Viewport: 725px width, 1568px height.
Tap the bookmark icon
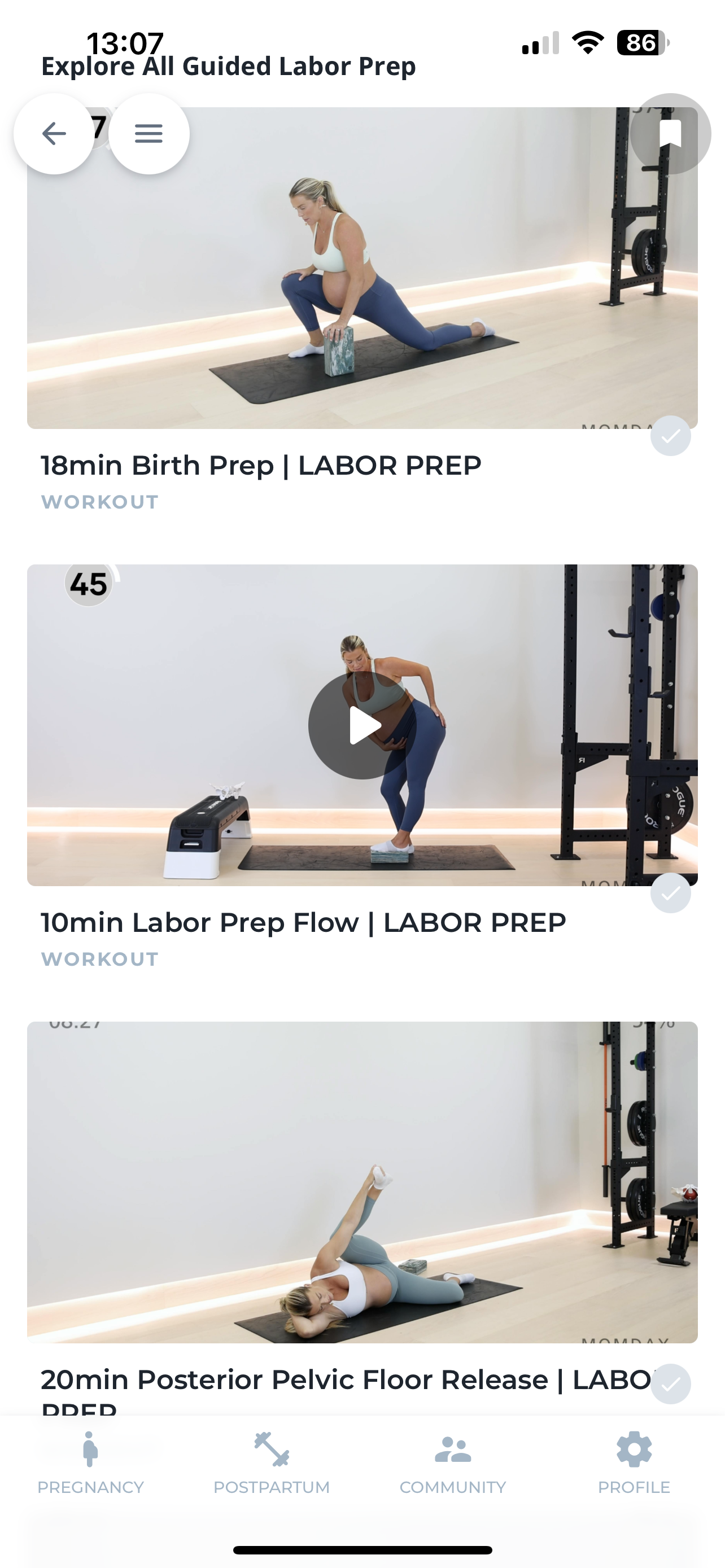tap(670, 134)
